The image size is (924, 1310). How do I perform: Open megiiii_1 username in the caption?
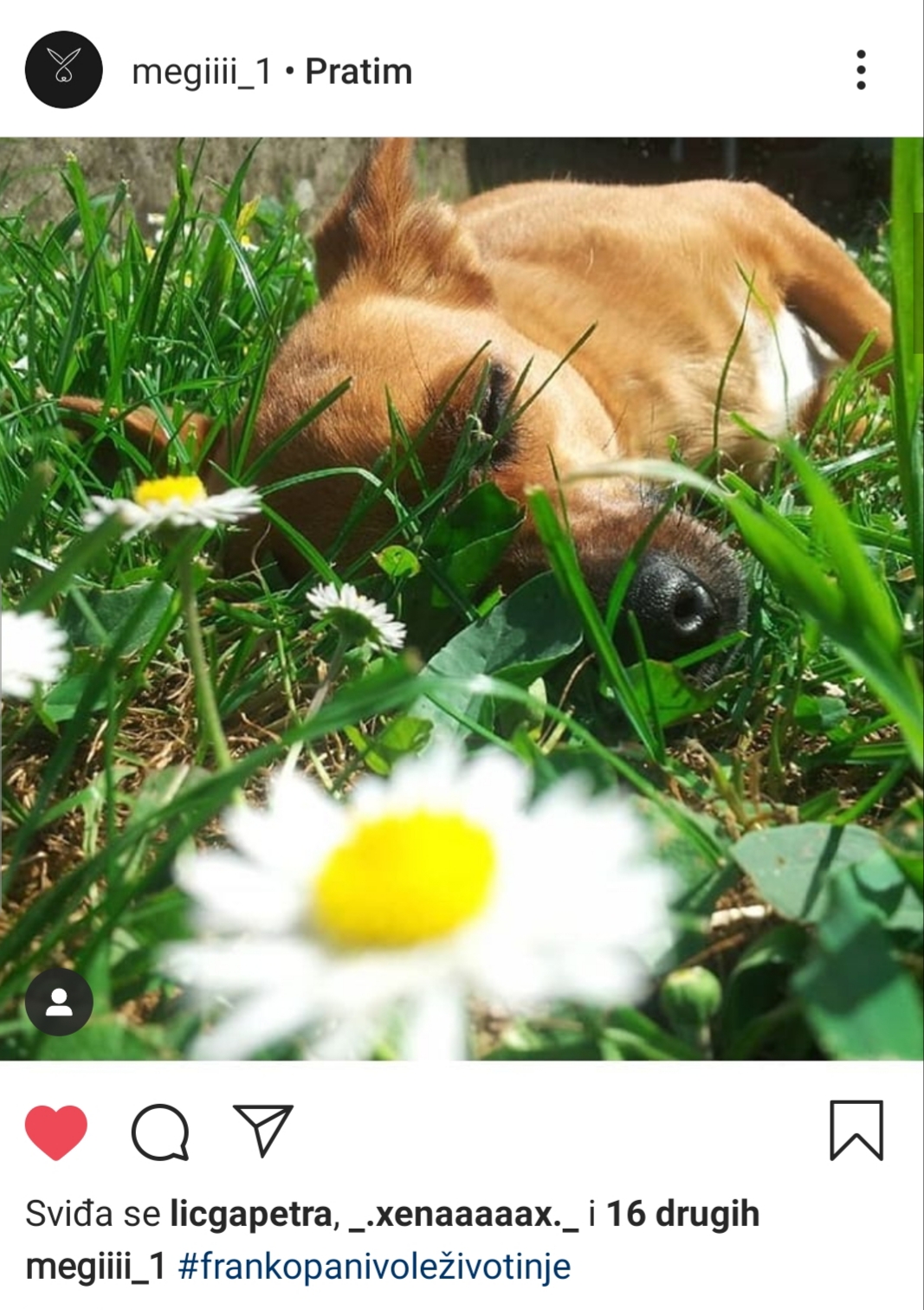click(95, 1267)
